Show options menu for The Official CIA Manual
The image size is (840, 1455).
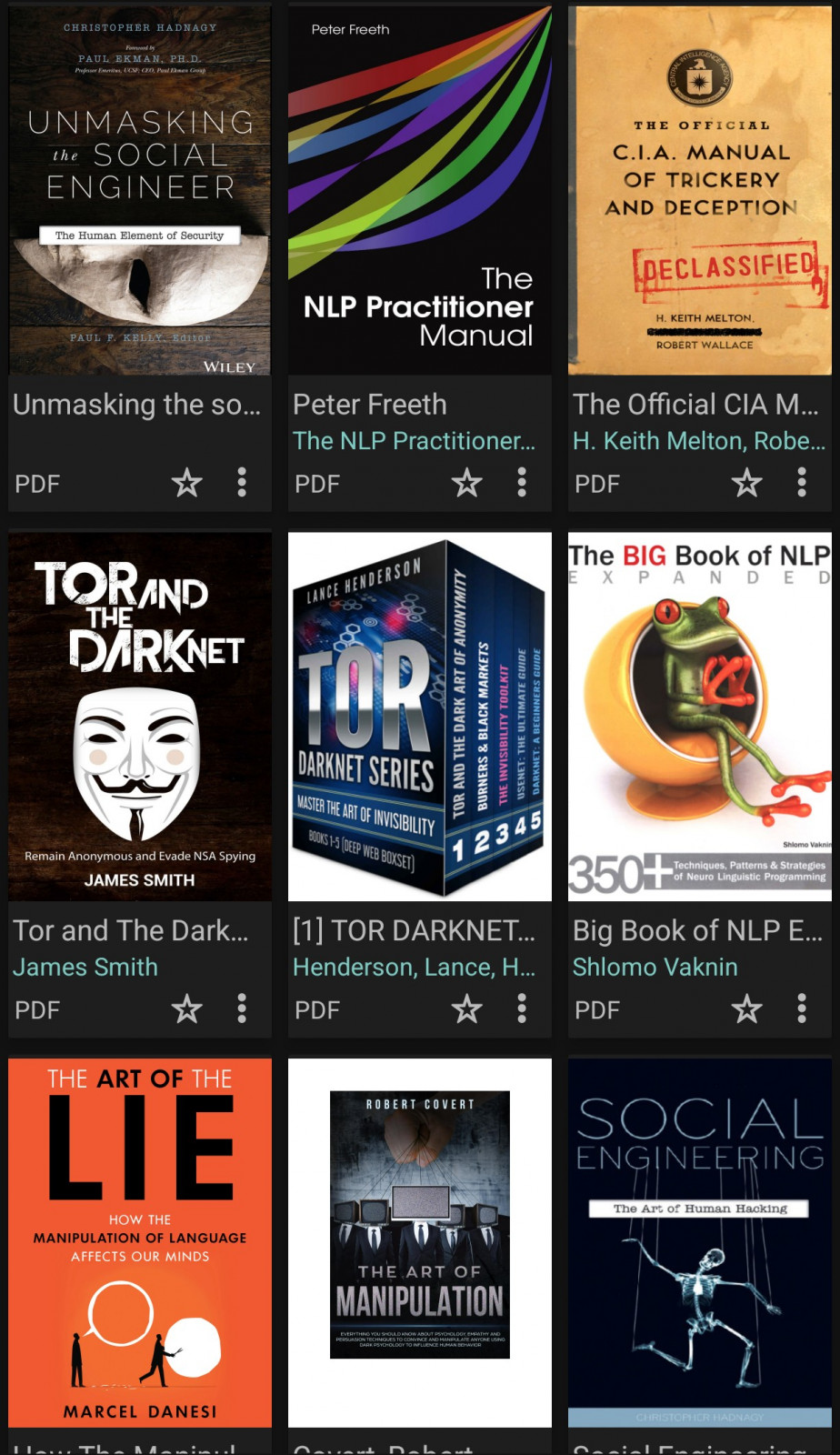click(802, 483)
